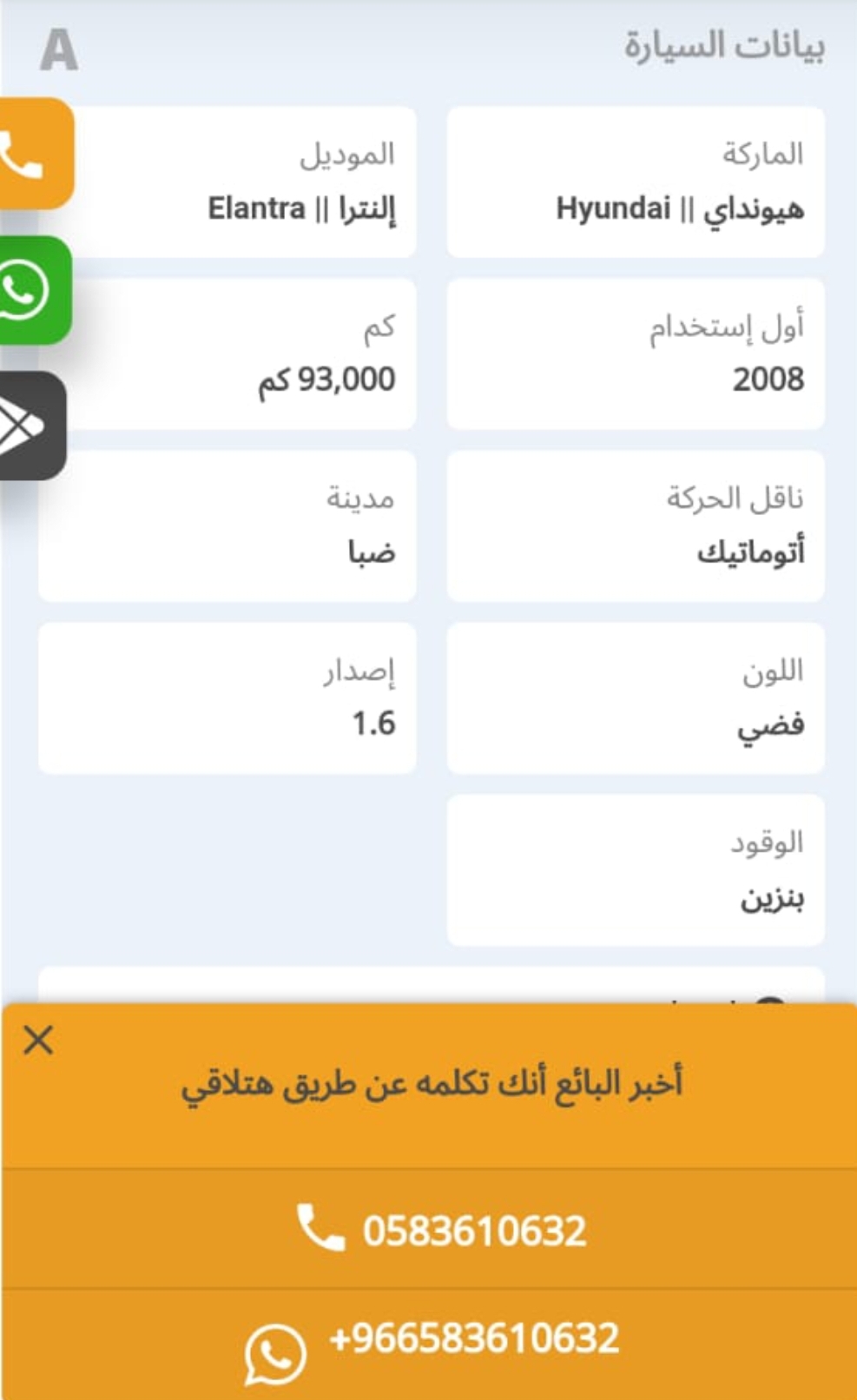Image resolution: width=857 pixels, height=1400 pixels.
Task: Dismiss the orange contact popup
Action: [38, 1040]
